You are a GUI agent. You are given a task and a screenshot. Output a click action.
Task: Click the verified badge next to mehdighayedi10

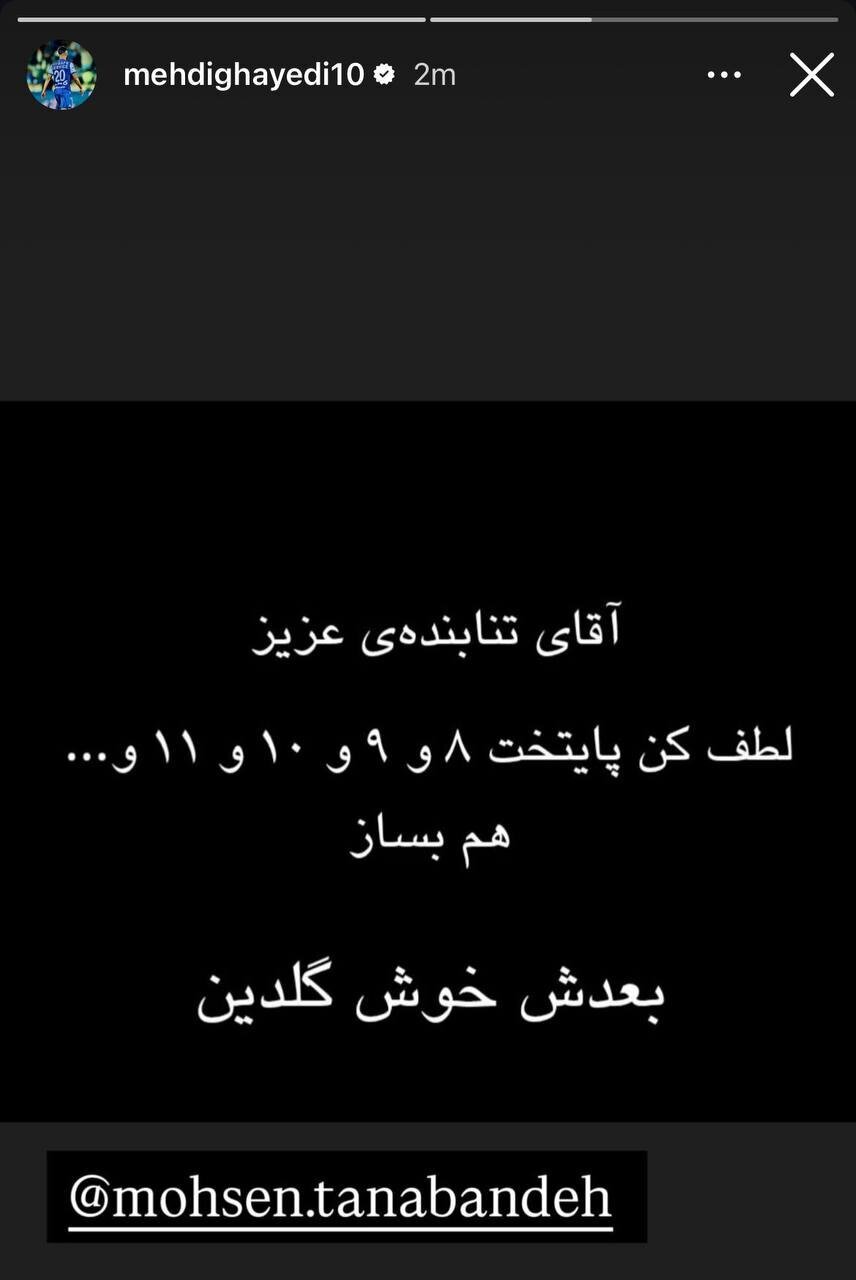[385, 73]
